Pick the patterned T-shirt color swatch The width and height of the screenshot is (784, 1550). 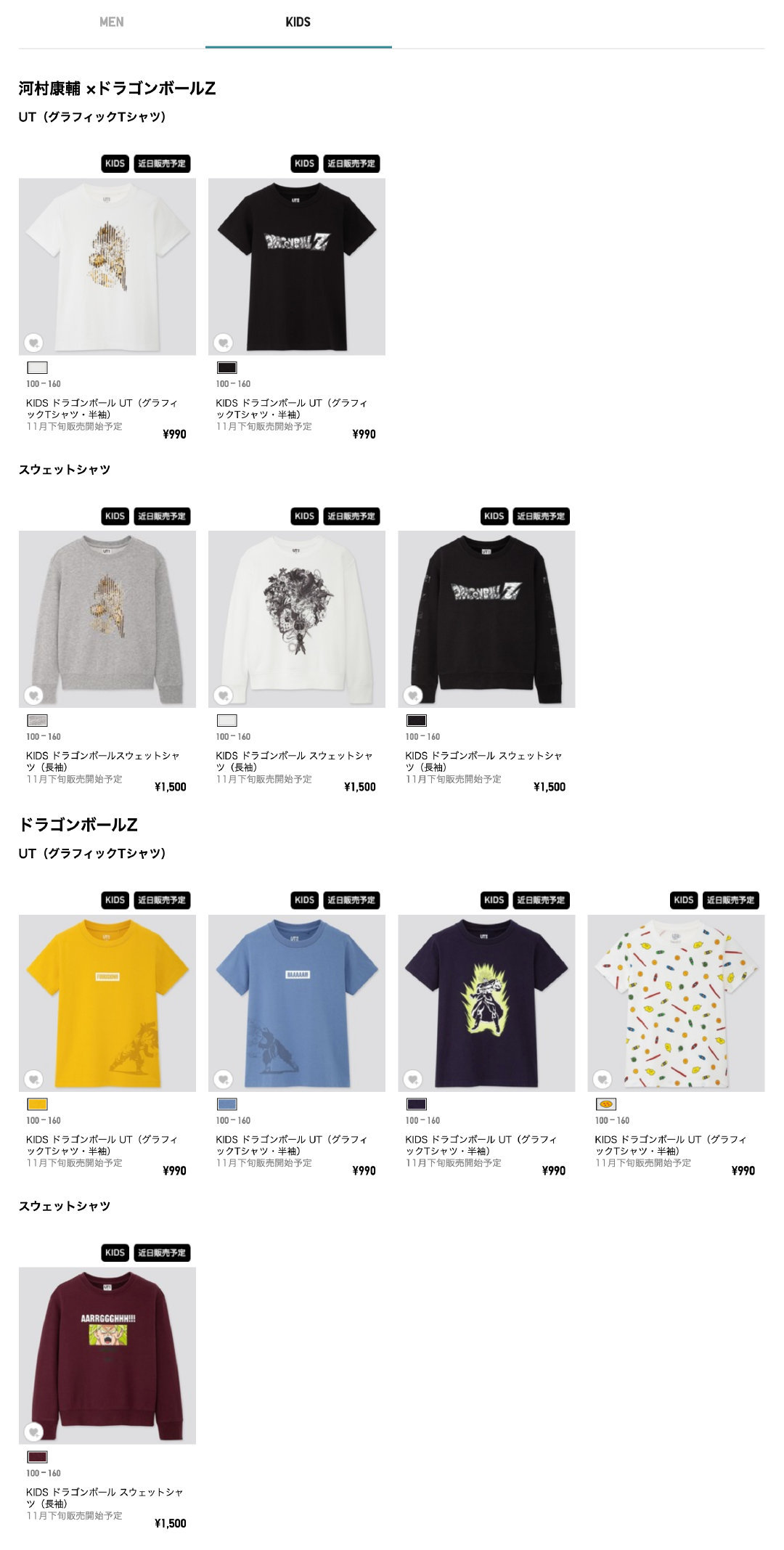[x=605, y=1104]
